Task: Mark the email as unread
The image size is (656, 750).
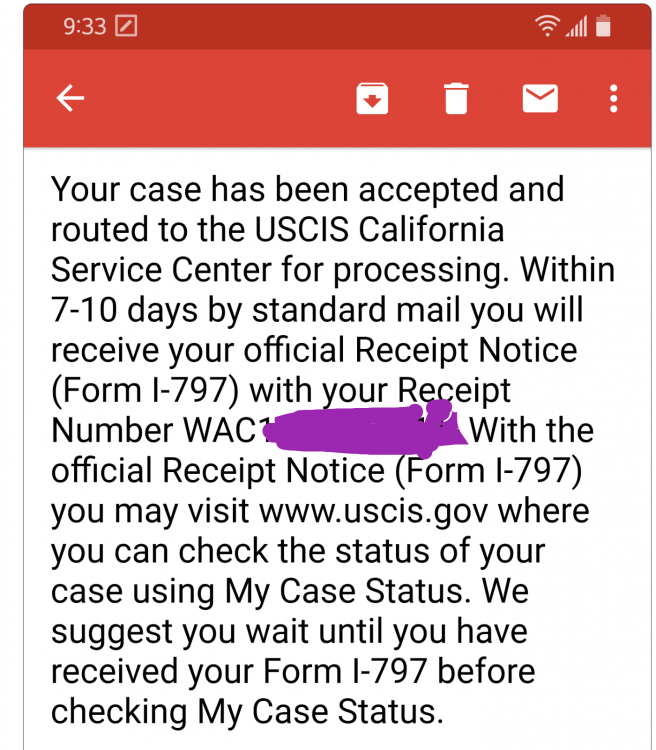Action: (540, 98)
